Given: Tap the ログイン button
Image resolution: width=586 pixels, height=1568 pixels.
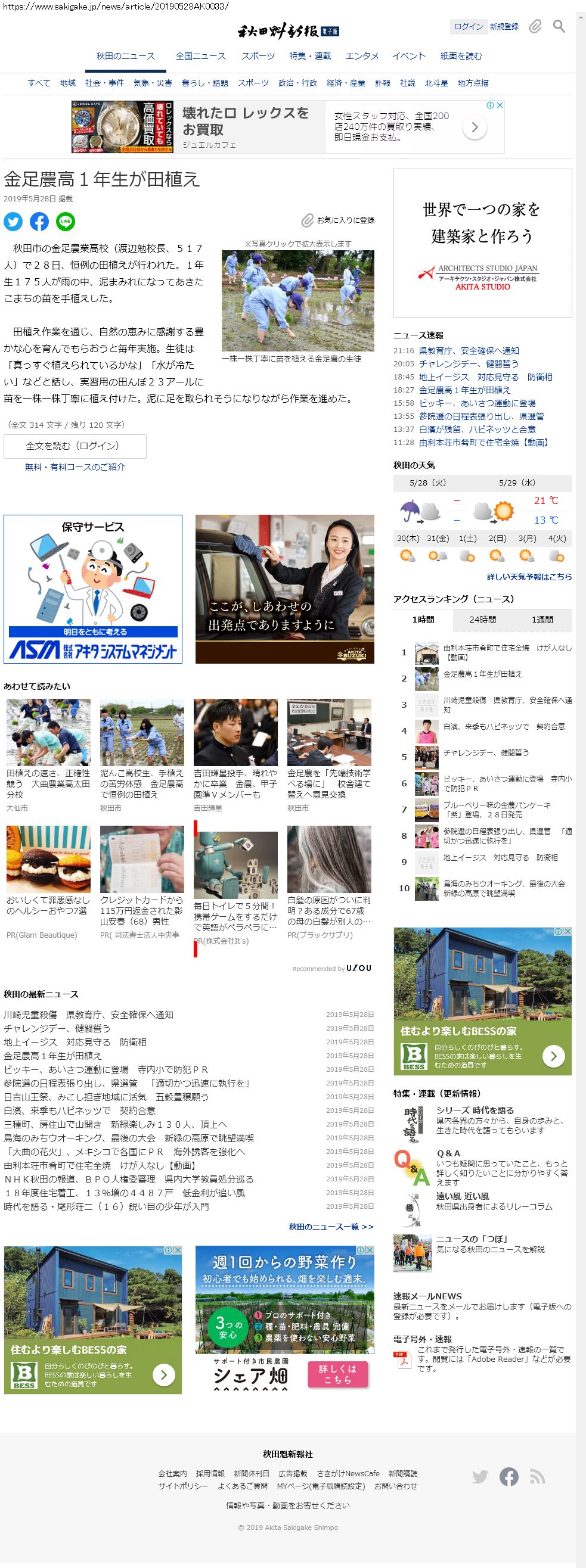Looking at the screenshot, I should 468,26.
